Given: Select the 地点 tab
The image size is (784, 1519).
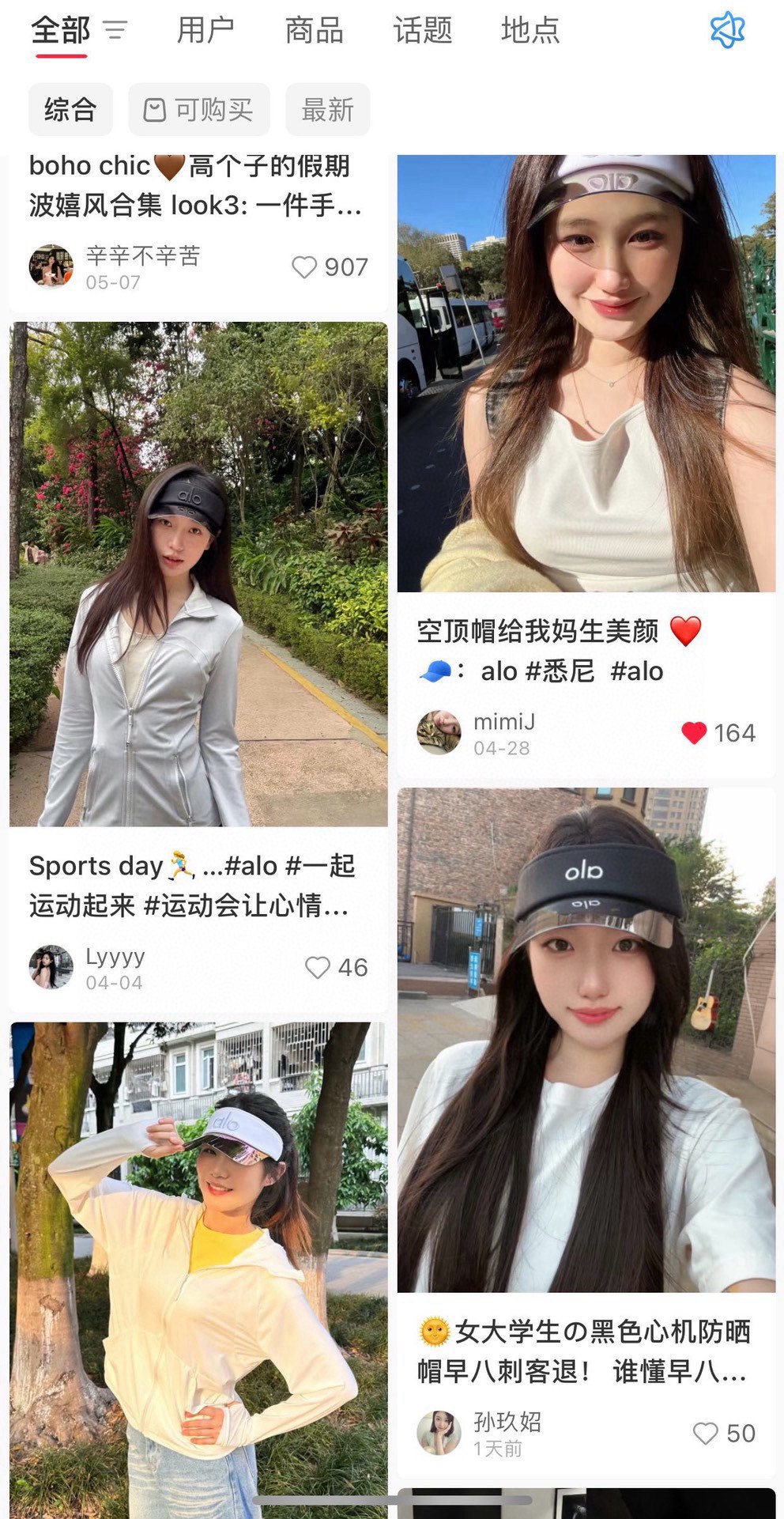Looking at the screenshot, I should pyautogui.click(x=530, y=31).
